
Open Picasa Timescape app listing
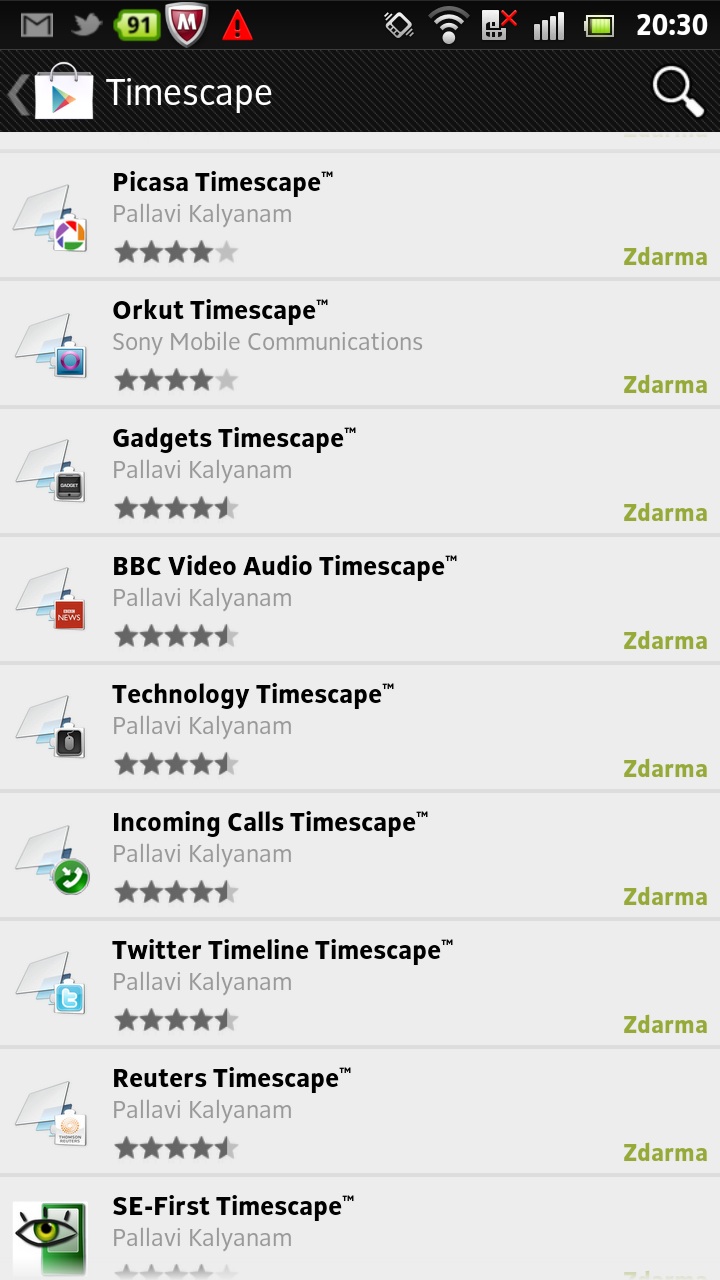360,215
